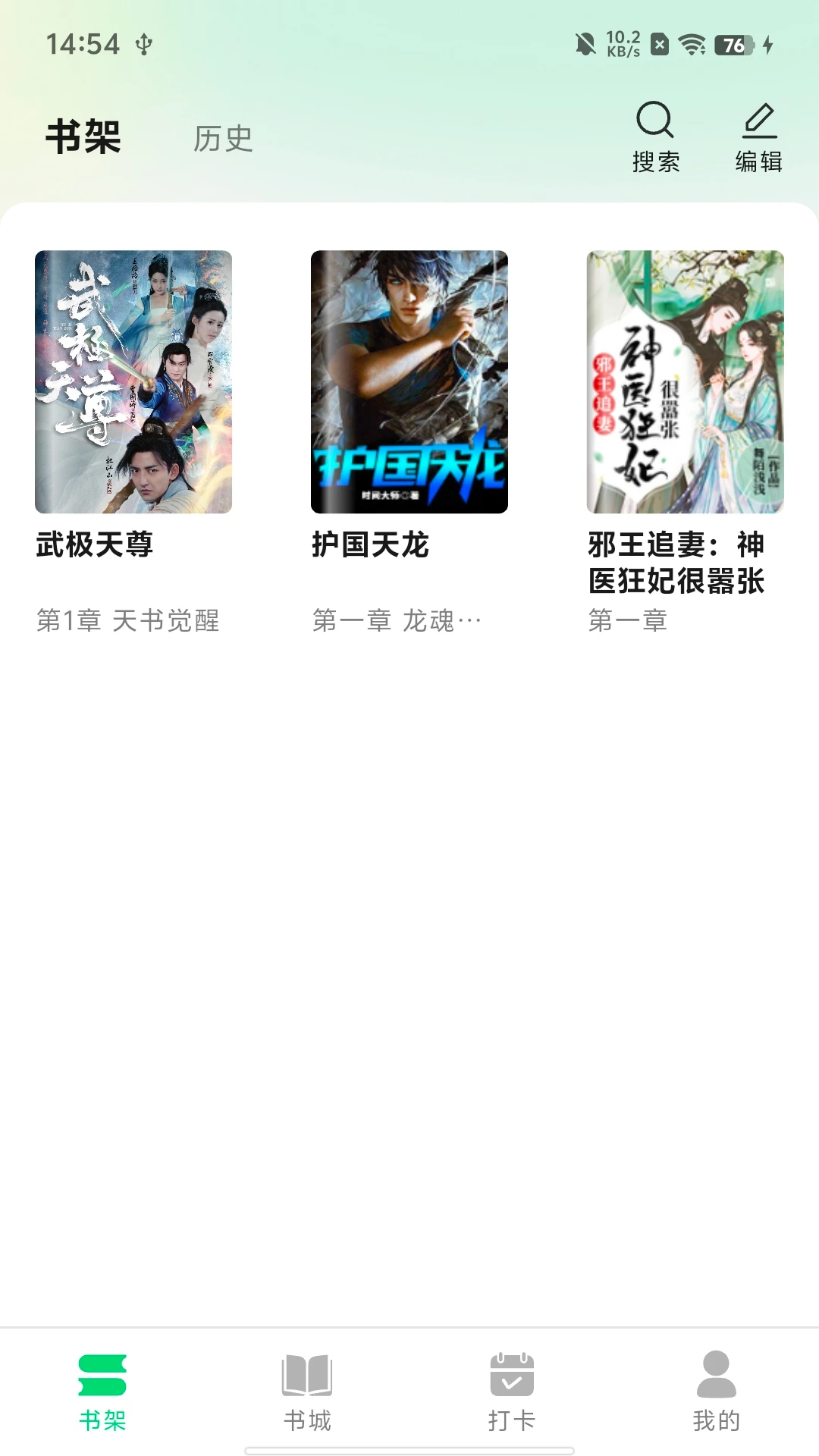The image size is (819, 1456).
Task: Tap 第一章 under the third book
Action: [x=626, y=622]
